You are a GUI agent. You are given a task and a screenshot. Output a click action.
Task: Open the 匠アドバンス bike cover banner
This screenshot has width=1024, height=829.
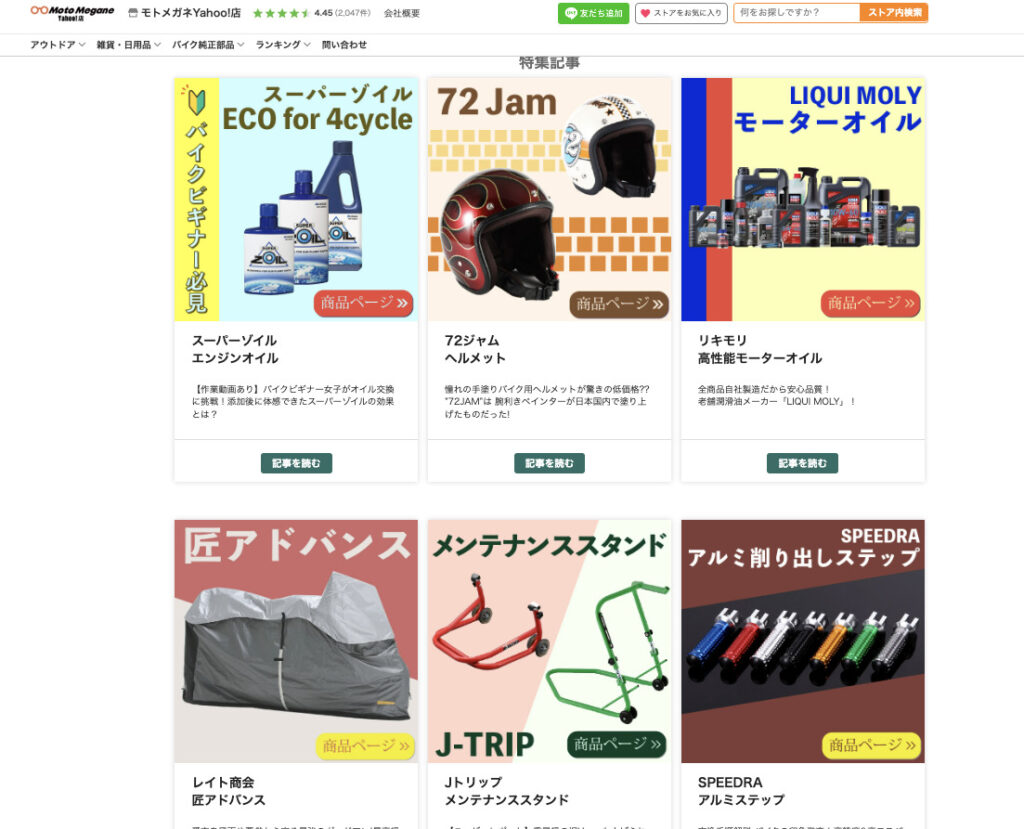point(296,641)
